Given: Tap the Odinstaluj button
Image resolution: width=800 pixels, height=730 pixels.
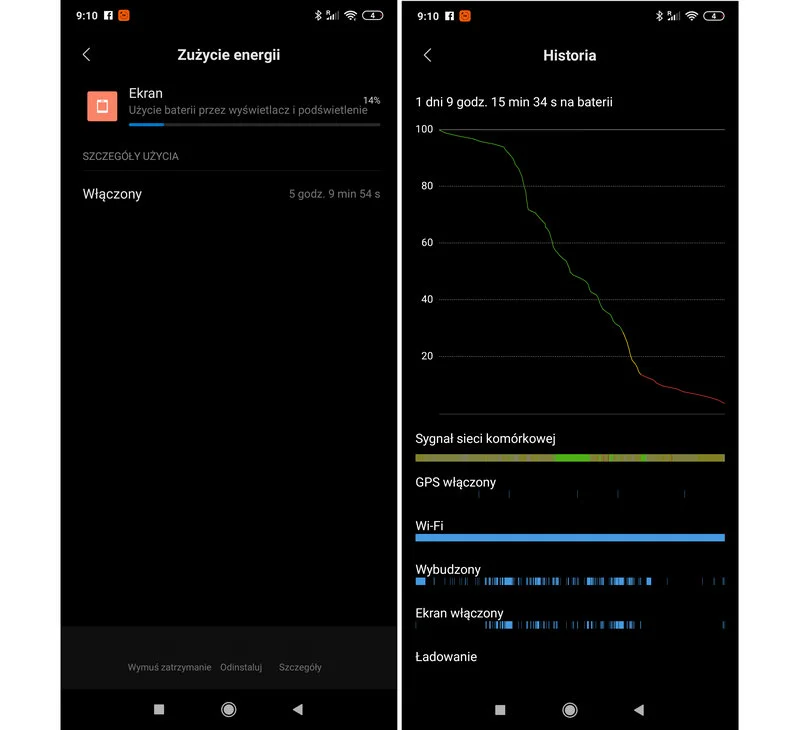Looking at the screenshot, I should [x=241, y=667].
